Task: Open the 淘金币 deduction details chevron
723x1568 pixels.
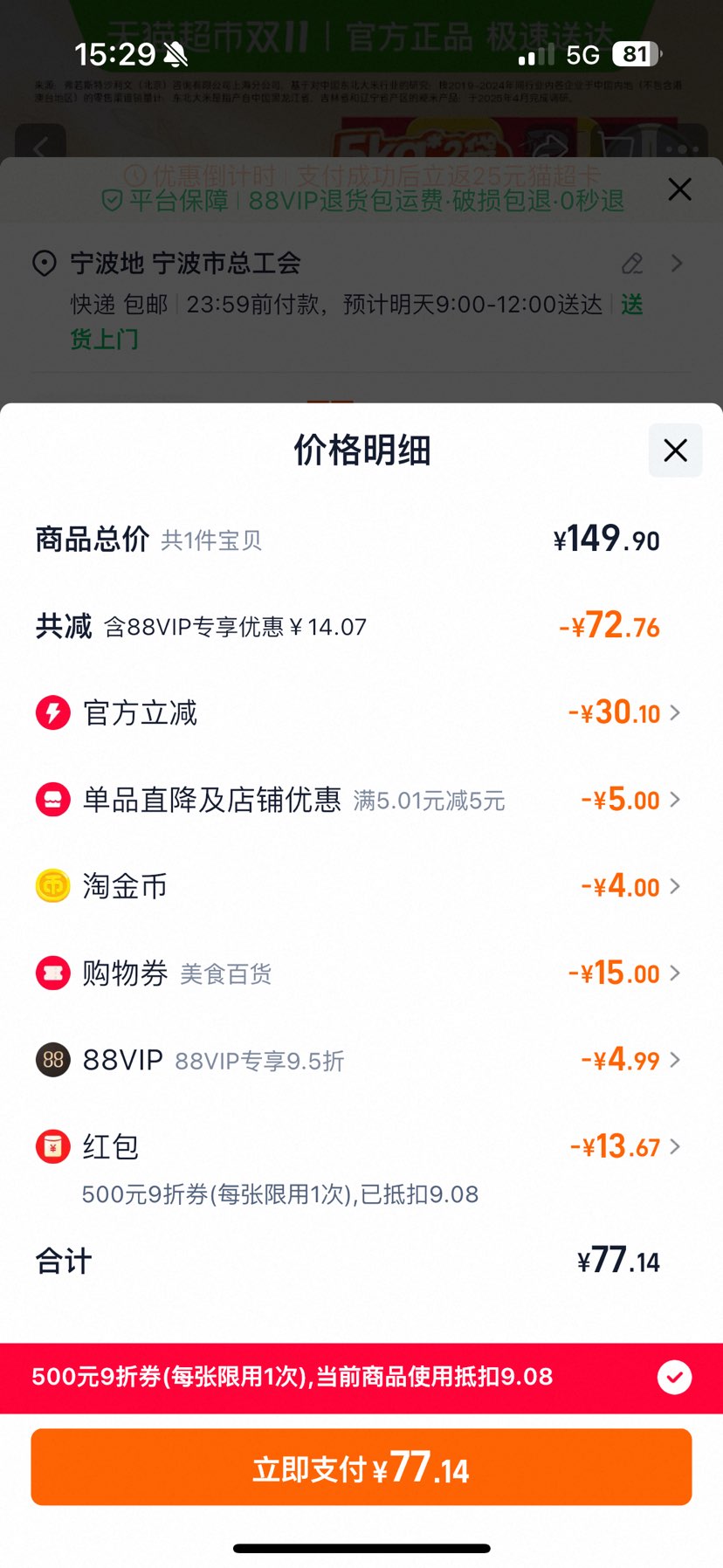Action: pos(674,886)
